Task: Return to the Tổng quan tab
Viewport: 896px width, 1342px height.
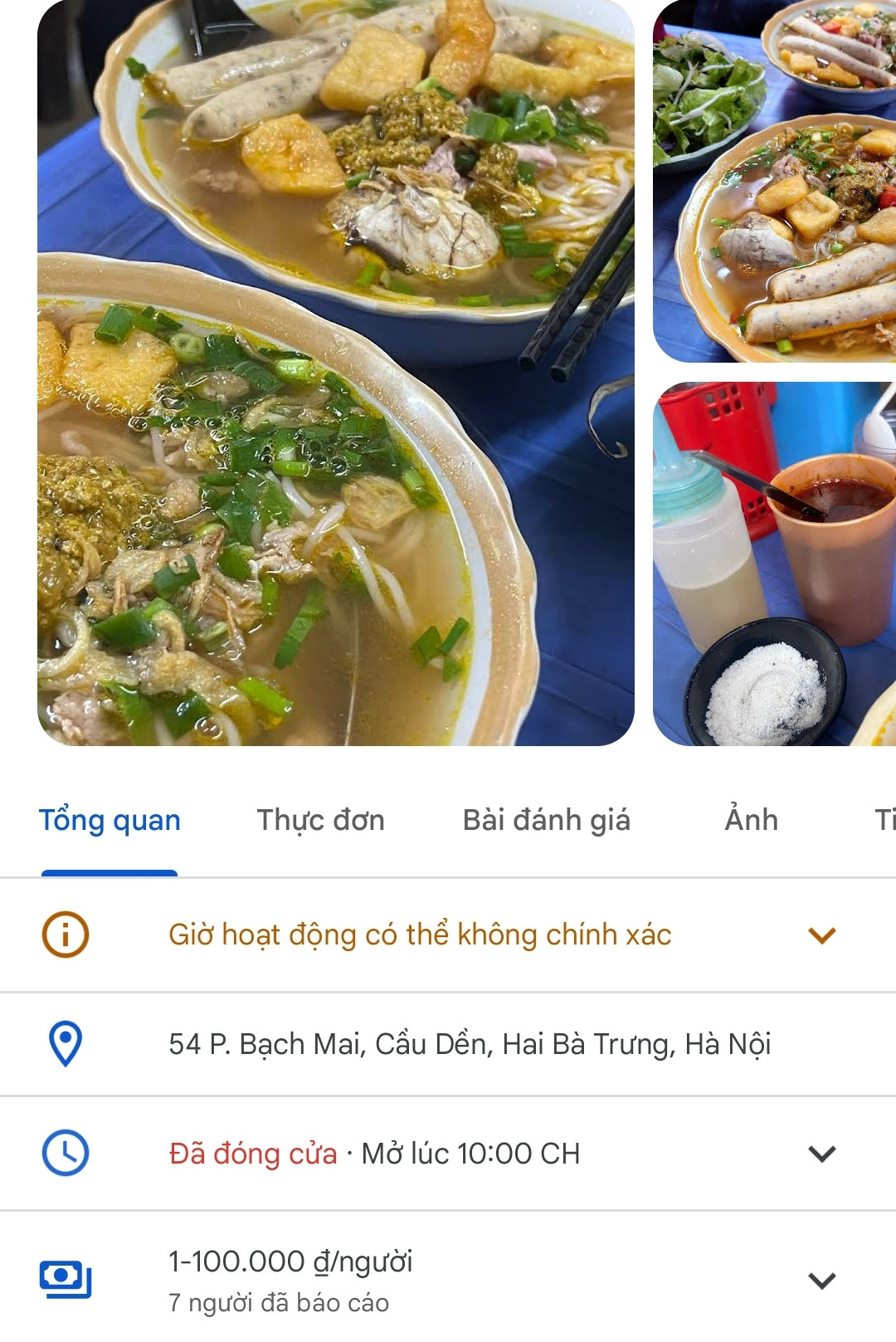Action: 110,820
